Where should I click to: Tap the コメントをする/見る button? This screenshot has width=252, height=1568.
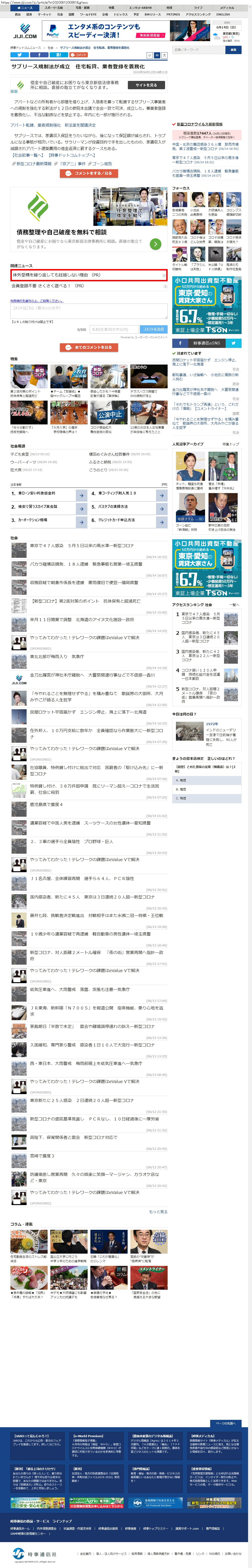(88, 173)
